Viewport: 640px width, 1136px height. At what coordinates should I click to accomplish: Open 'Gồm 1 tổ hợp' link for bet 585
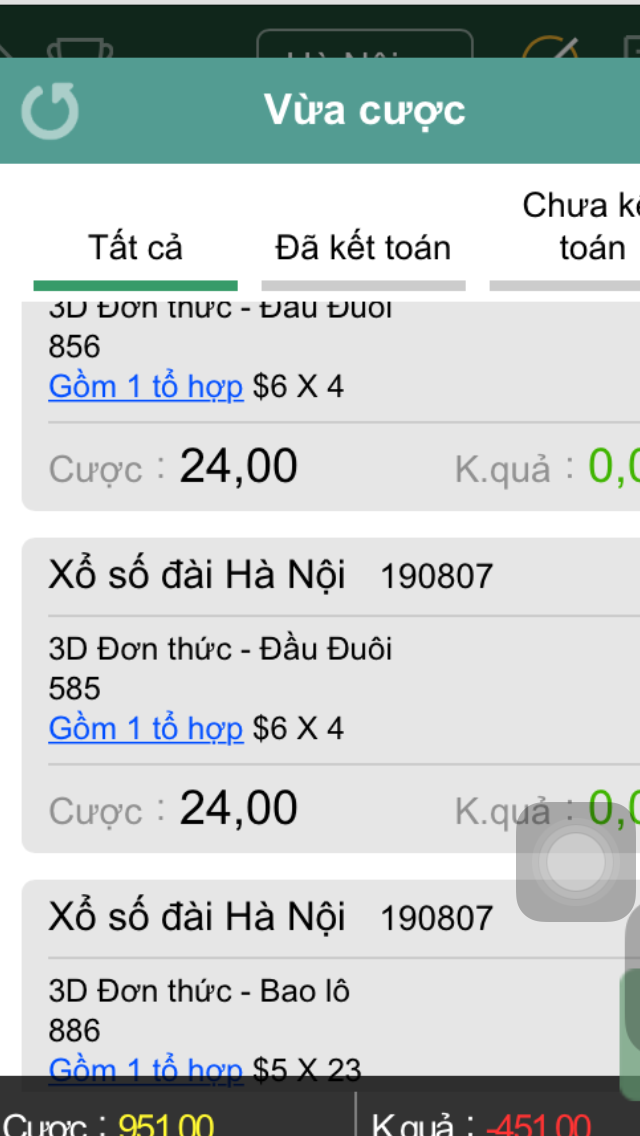pyautogui.click(x=146, y=729)
